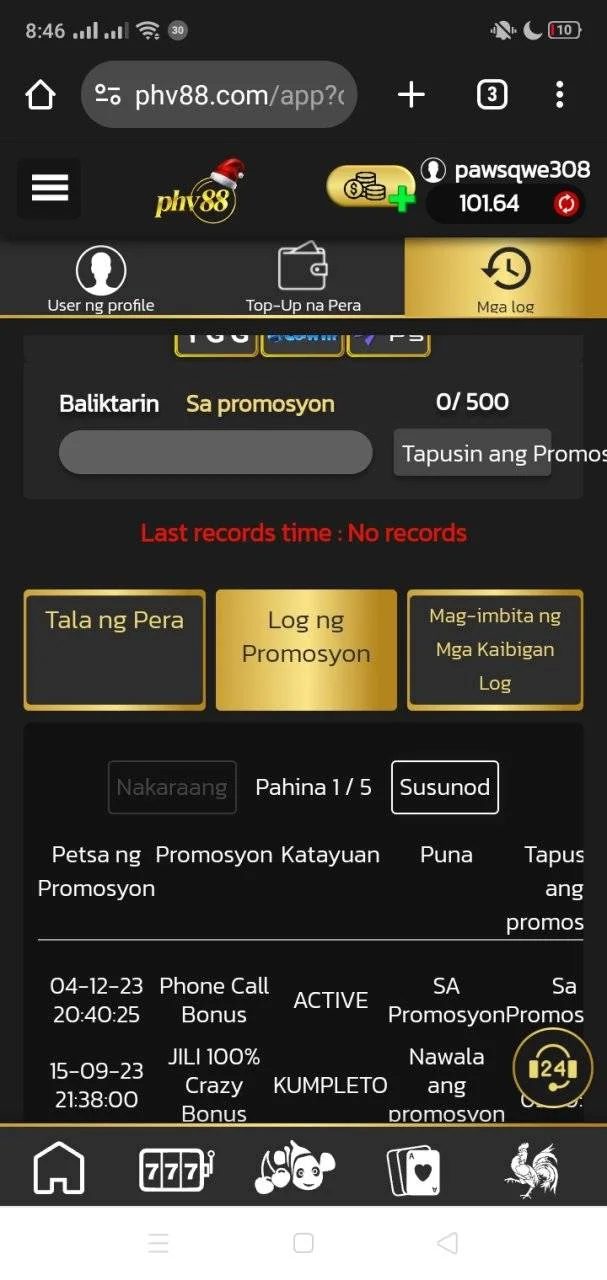Open browser tab switcher
Viewport: 607px width, 1280px height.
[x=491, y=95]
